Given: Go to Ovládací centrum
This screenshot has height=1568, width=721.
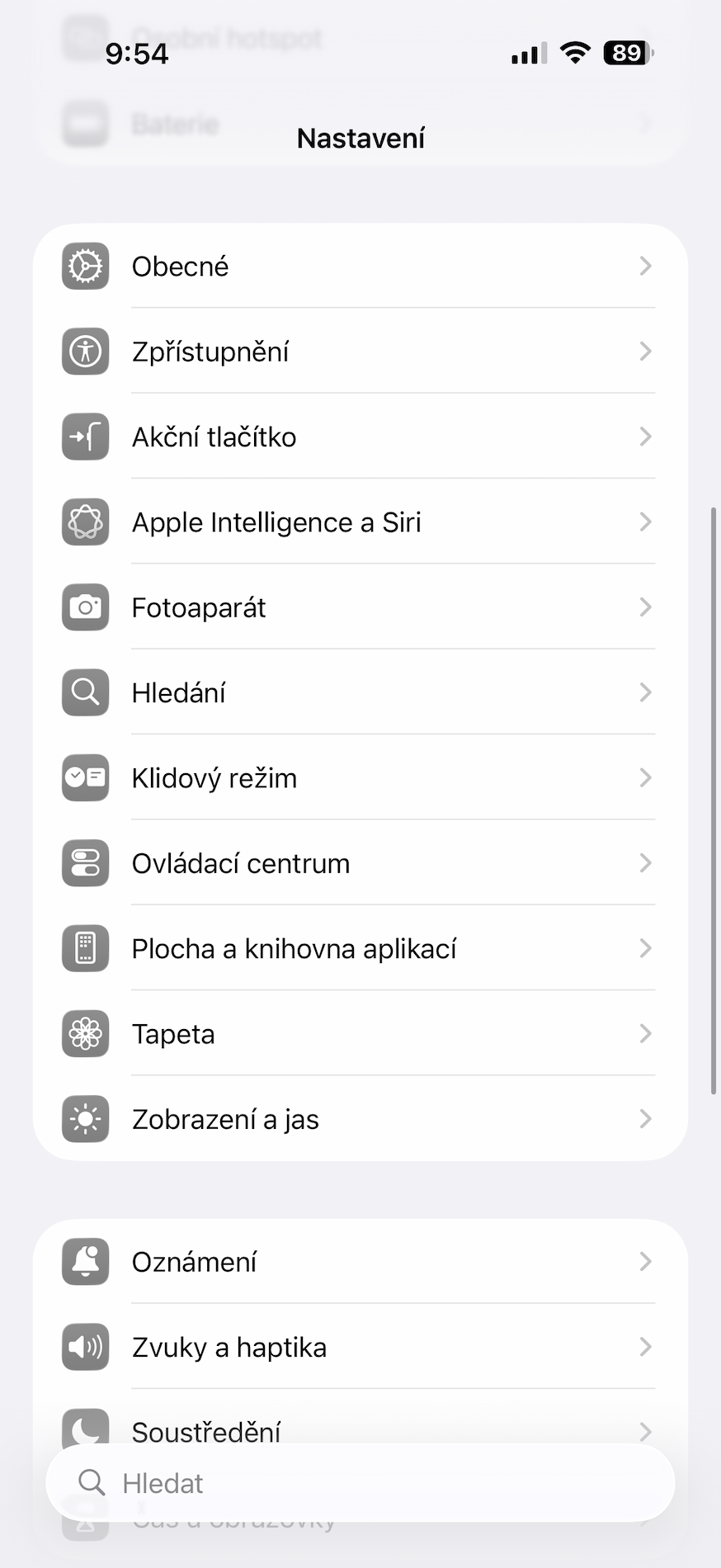Looking at the screenshot, I should [360, 863].
